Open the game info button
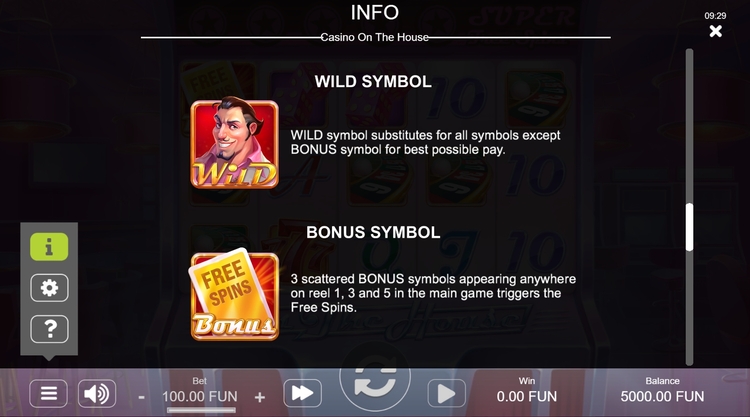The width and height of the screenshot is (750, 417). 48,246
